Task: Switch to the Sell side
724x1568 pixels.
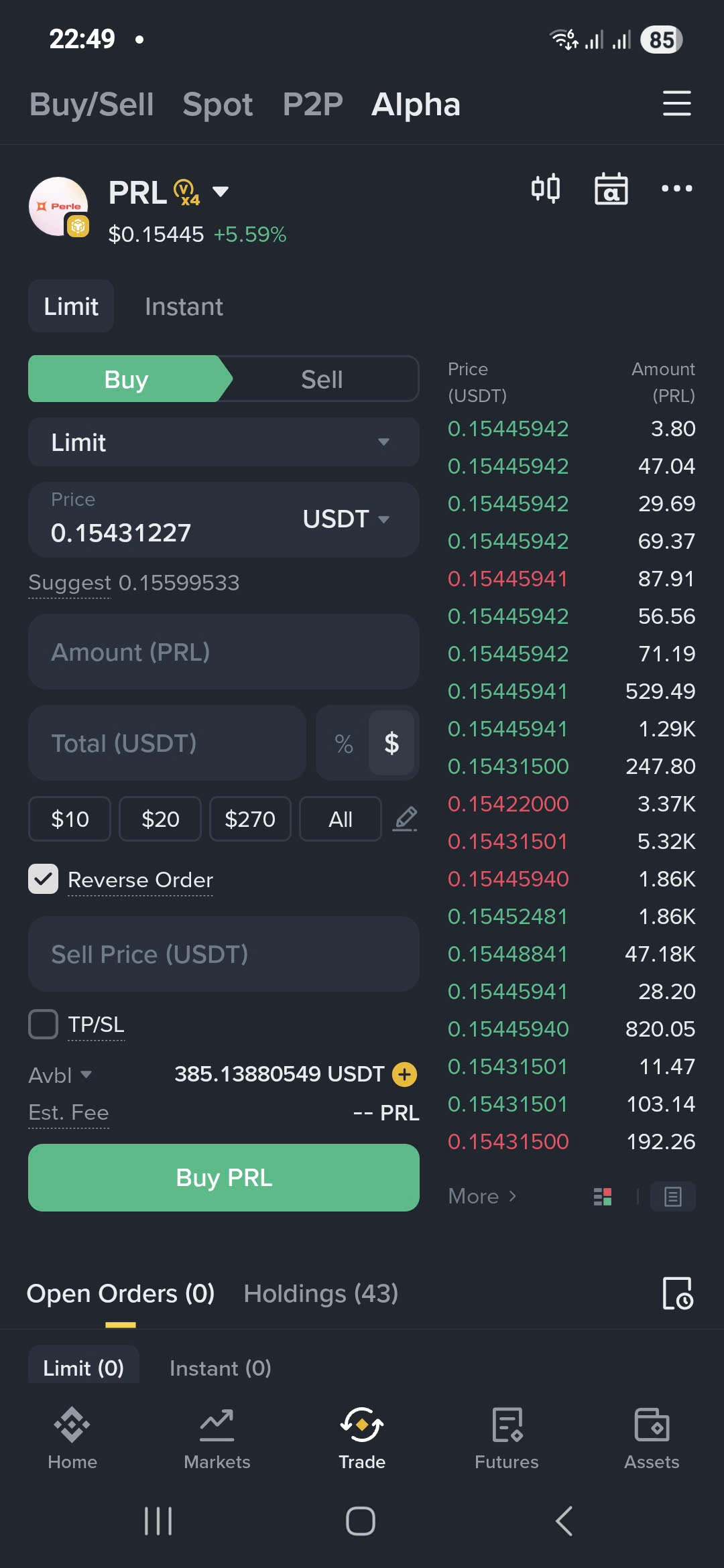Action: pos(322,379)
